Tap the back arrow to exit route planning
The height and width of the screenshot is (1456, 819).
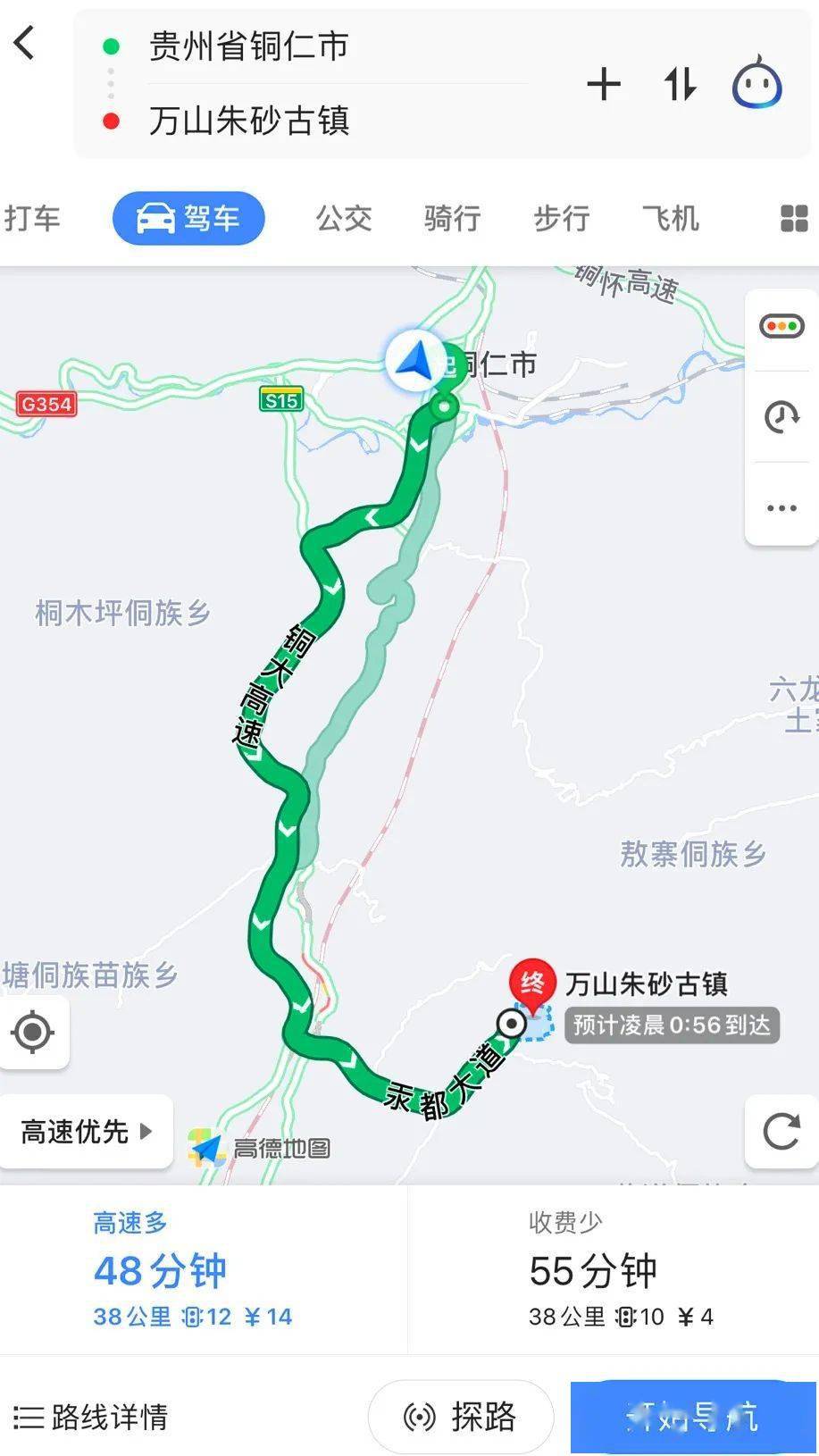coord(24,42)
